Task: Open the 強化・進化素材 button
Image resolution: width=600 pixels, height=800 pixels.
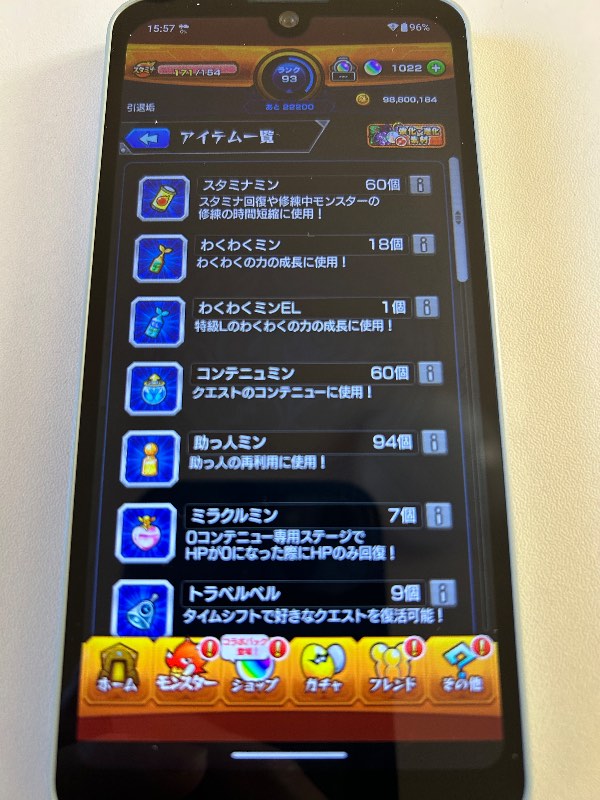Action: click(x=406, y=135)
